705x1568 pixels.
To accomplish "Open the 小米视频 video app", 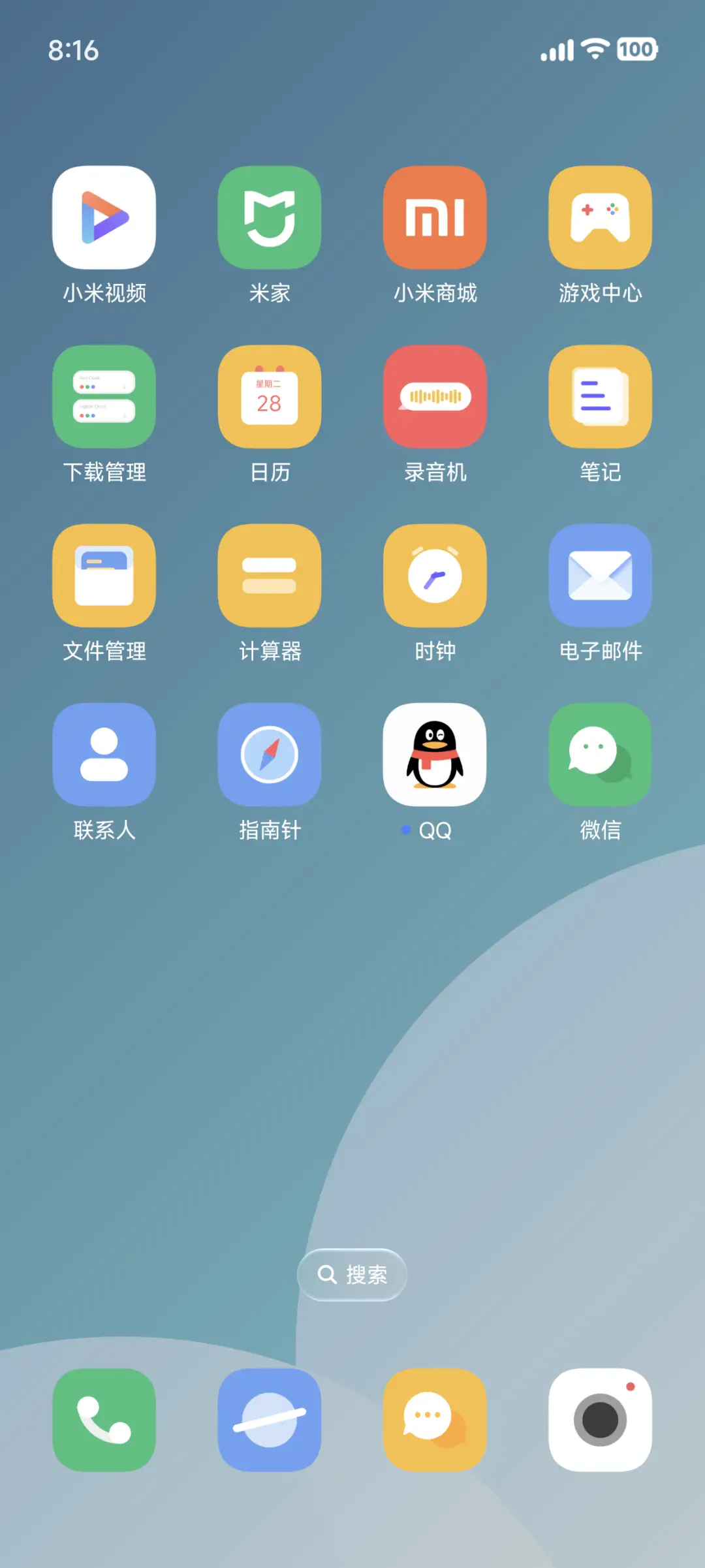I will (104, 219).
